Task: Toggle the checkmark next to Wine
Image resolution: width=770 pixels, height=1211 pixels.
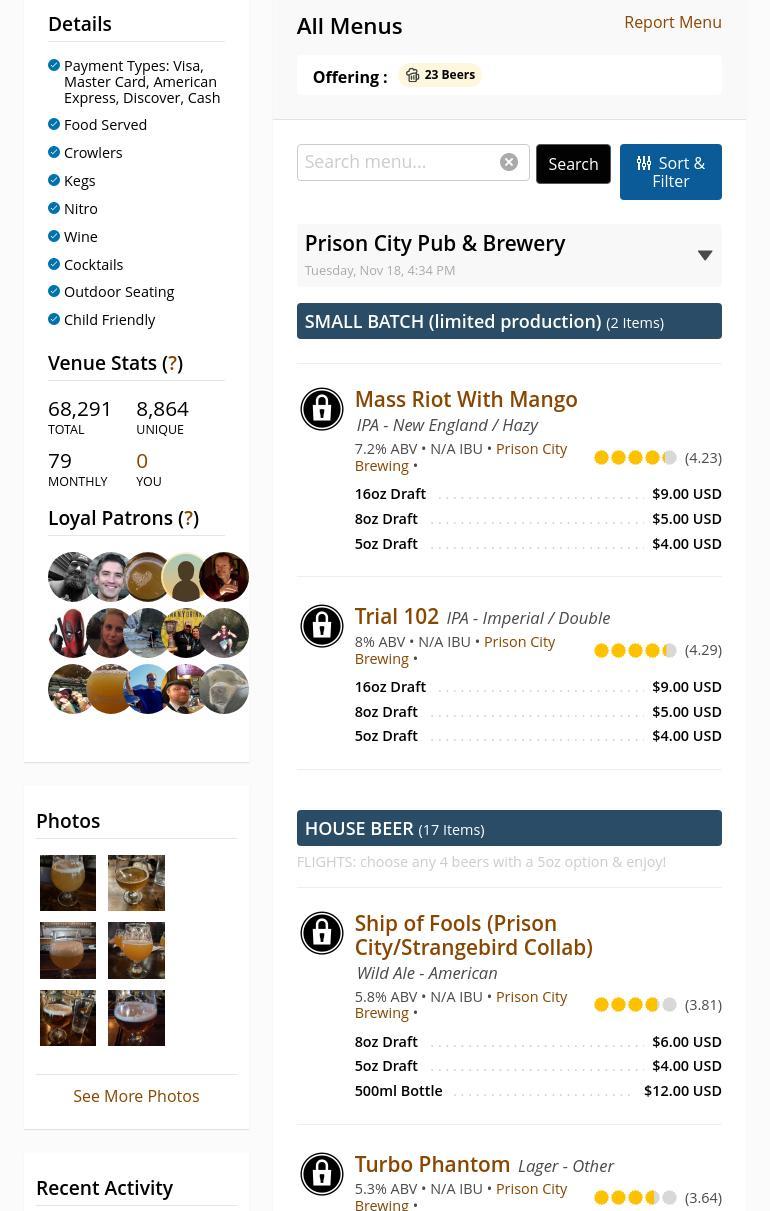Action: (54, 236)
